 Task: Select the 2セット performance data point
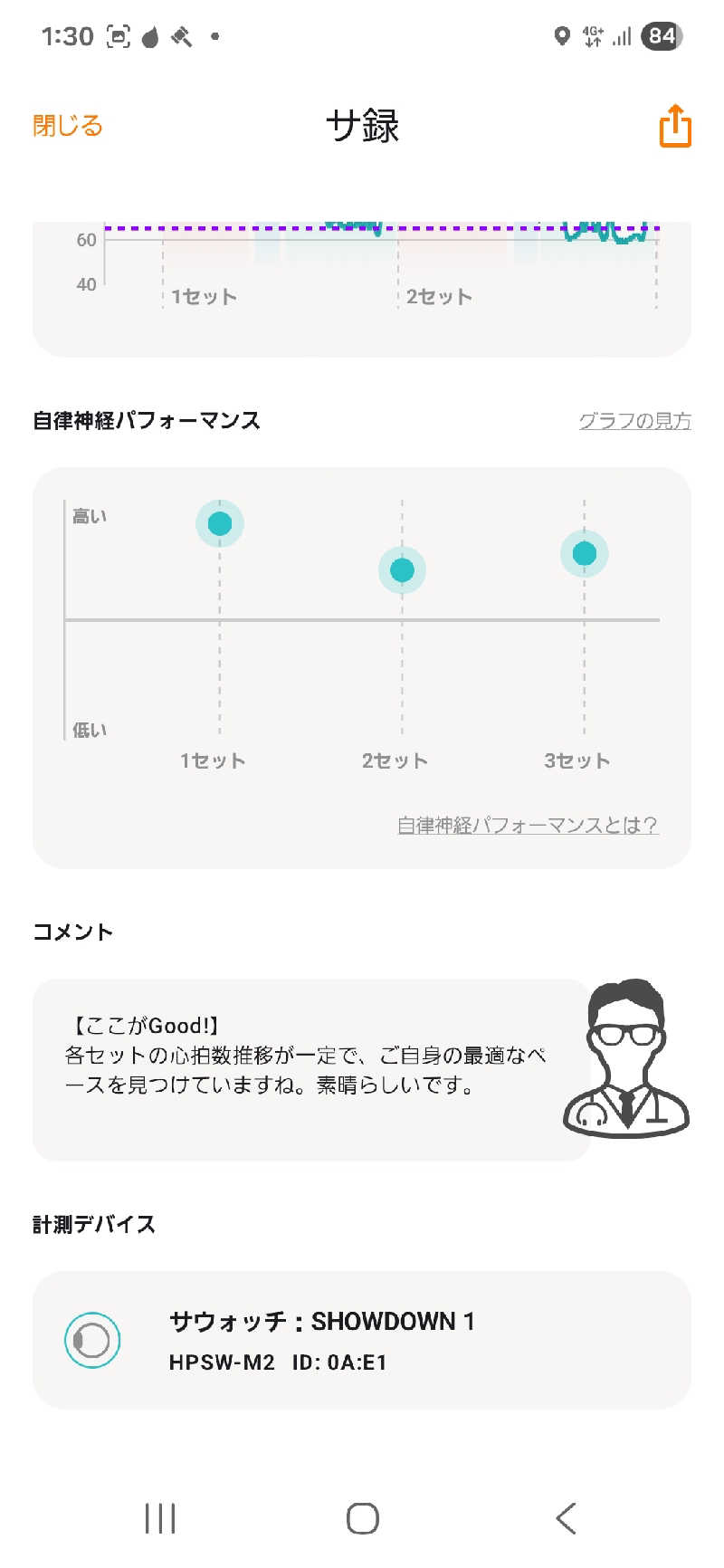[x=401, y=569]
